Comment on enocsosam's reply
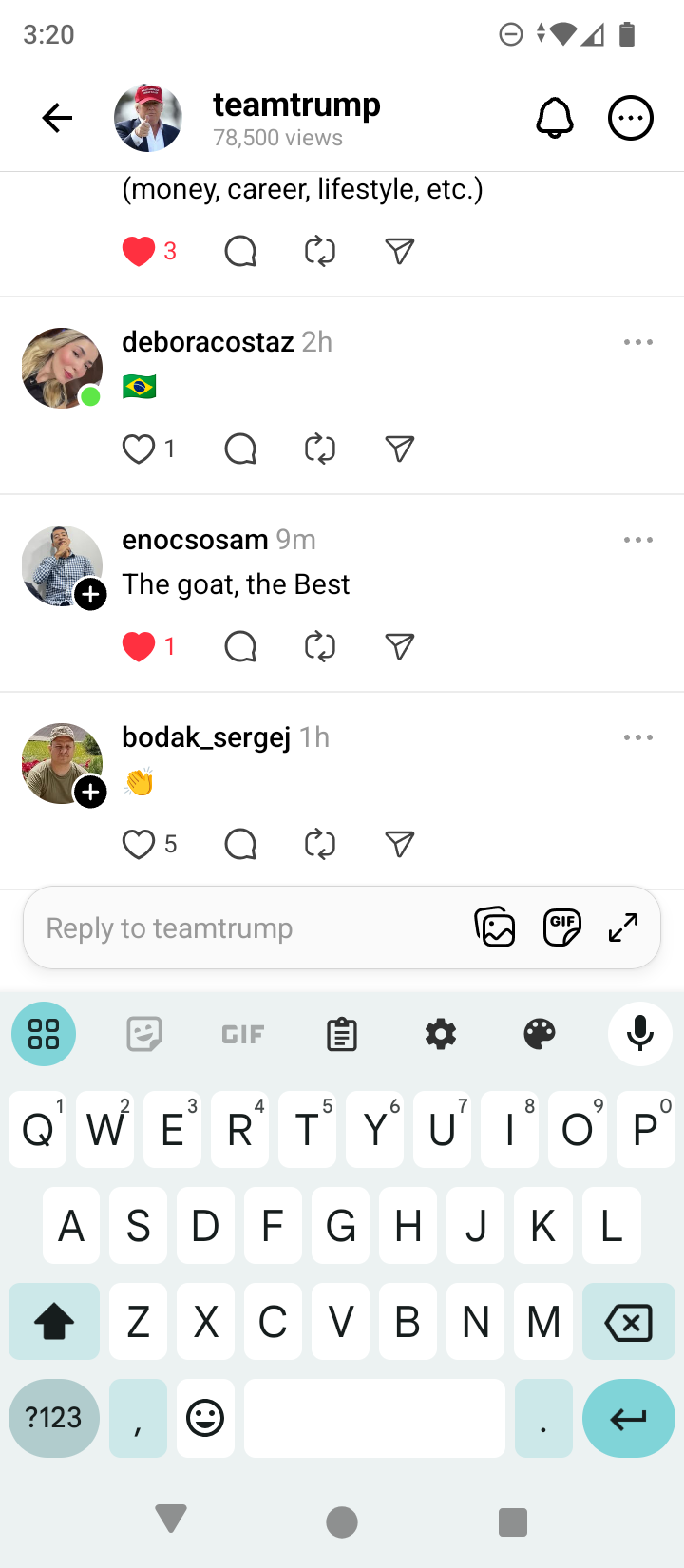The image size is (684, 1568). tap(240, 646)
